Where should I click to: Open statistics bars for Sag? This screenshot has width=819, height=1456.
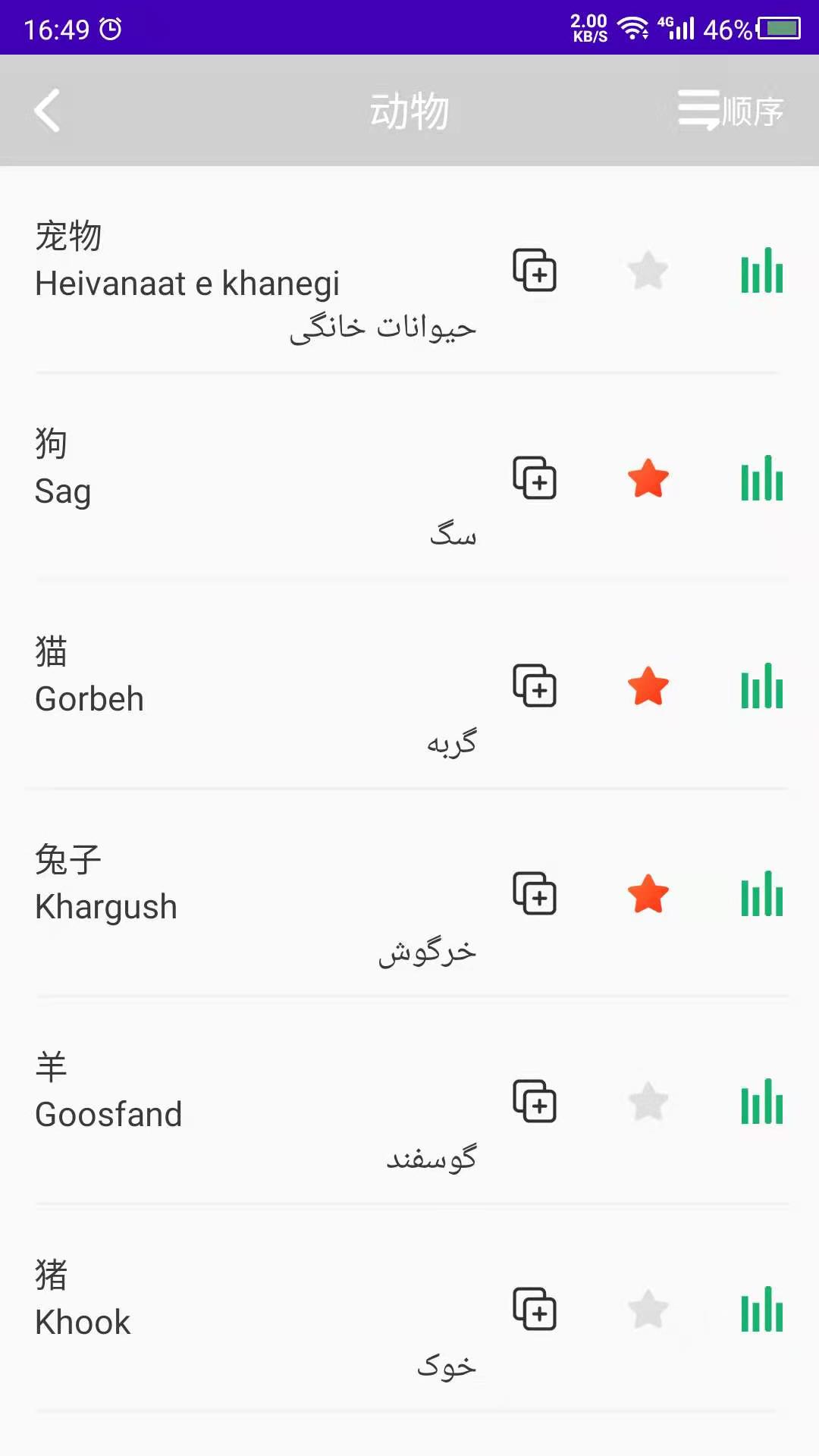tap(761, 478)
